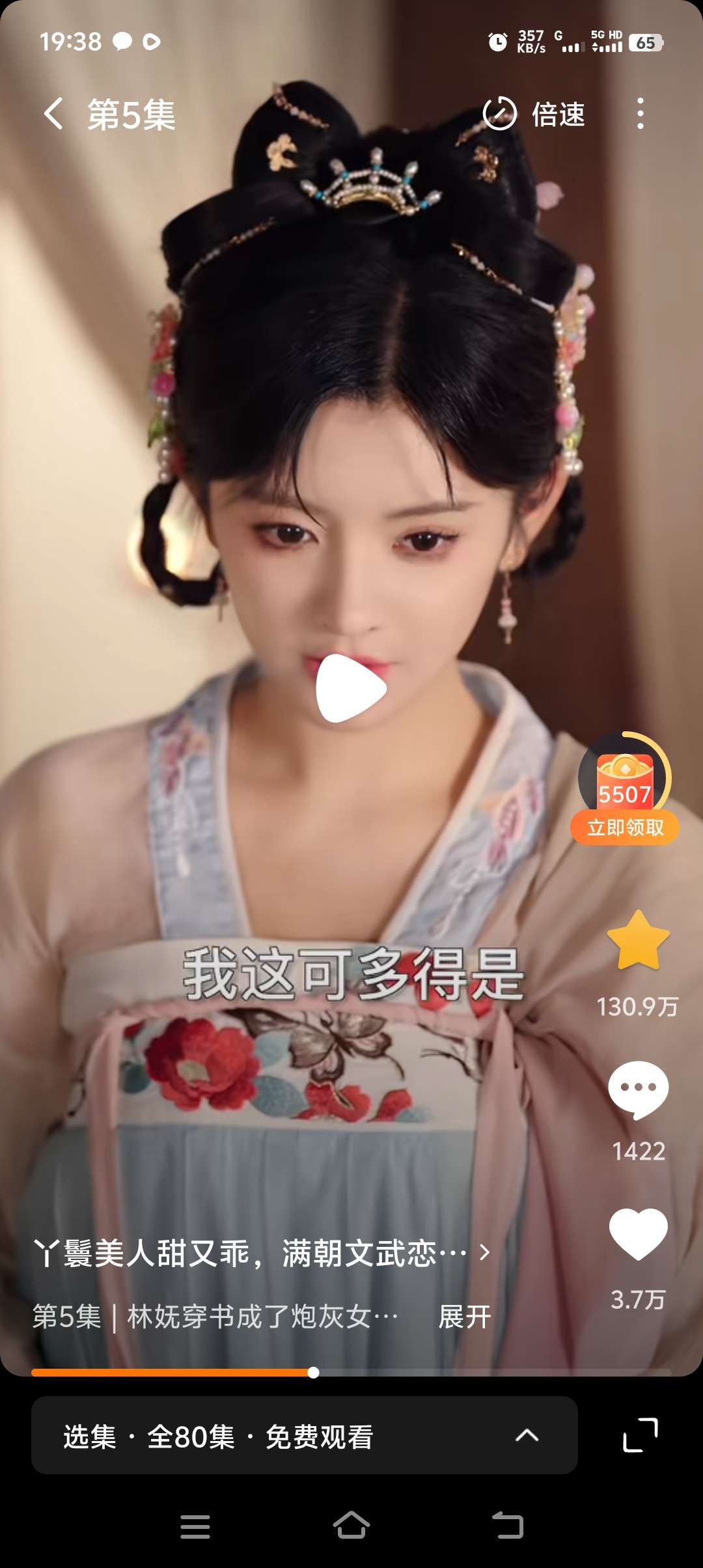Go to the system home screen
The width and height of the screenshot is (703, 1568).
(x=351, y=1526)
